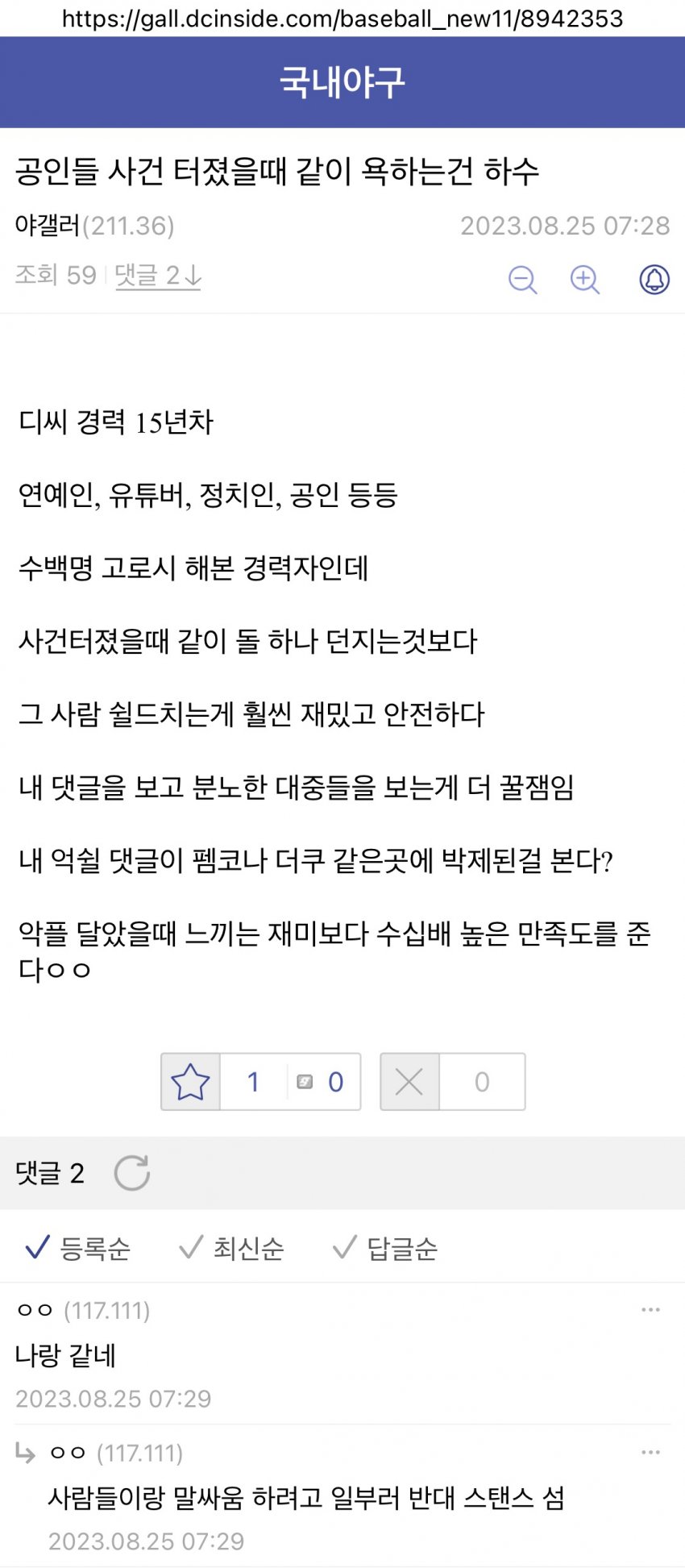Recommend the post with star button
This screenshot has height=1568, width=685.
(191, 1082)
